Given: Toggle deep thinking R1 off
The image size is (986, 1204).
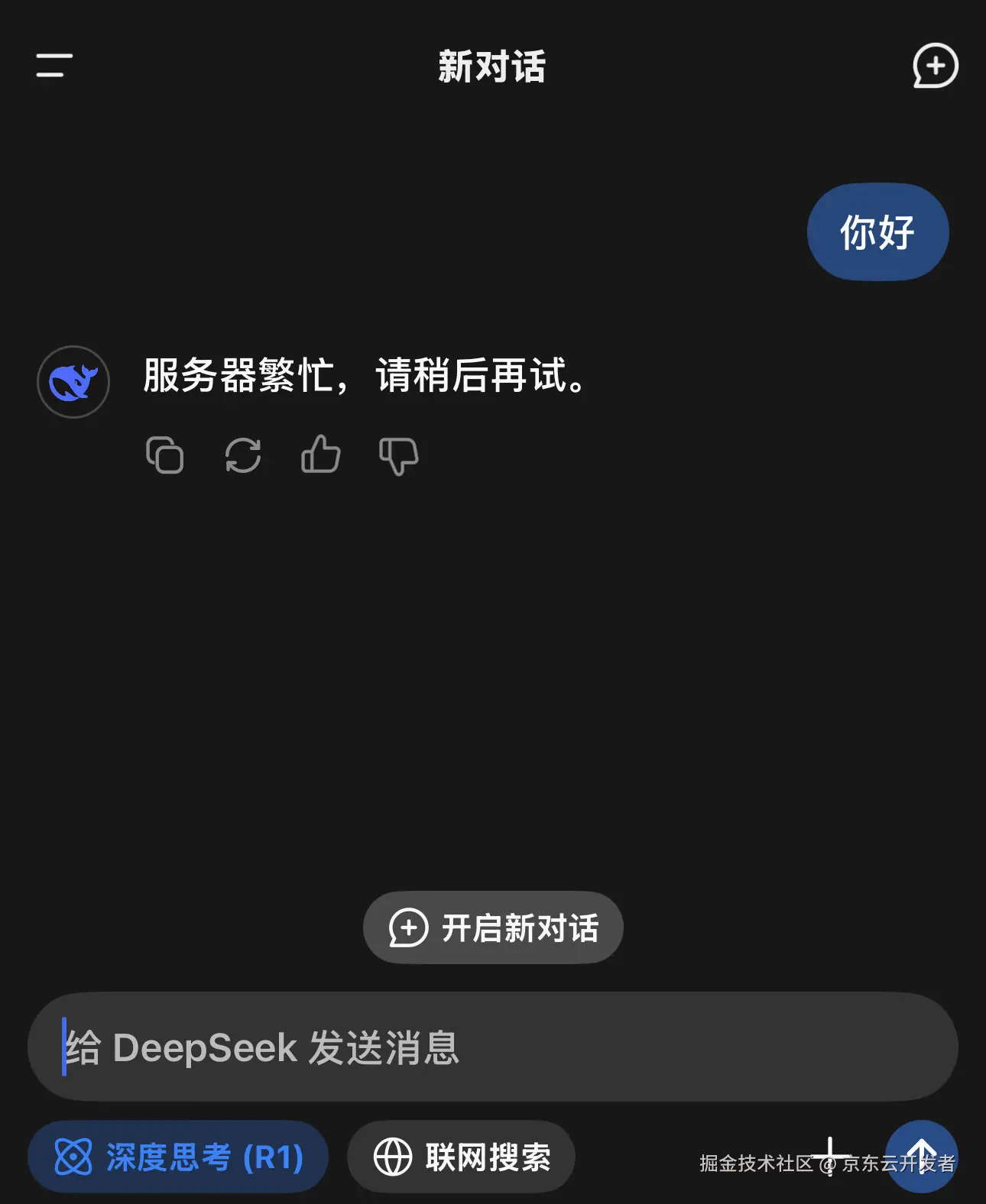Looking at the screenshot, I should pos(177,1156).
